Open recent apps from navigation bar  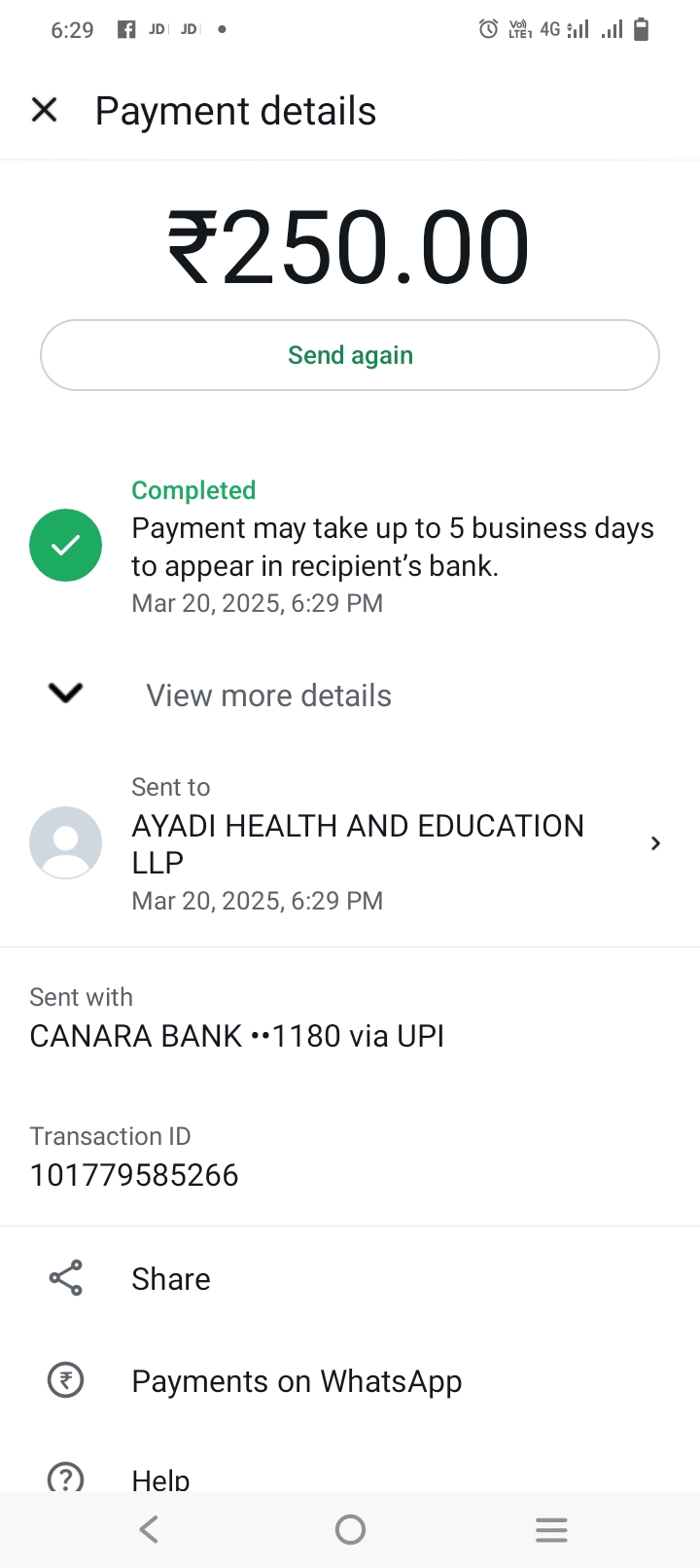(551, 1530)
